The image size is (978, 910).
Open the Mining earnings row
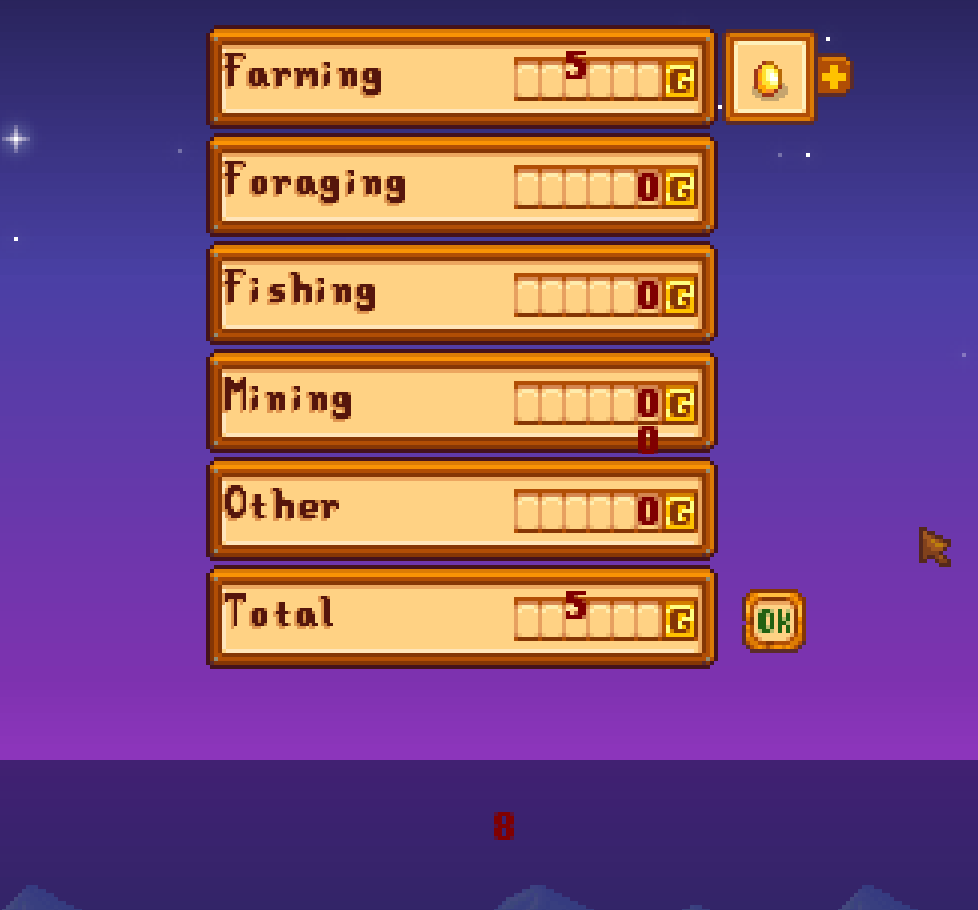click(x=461, y=401)
